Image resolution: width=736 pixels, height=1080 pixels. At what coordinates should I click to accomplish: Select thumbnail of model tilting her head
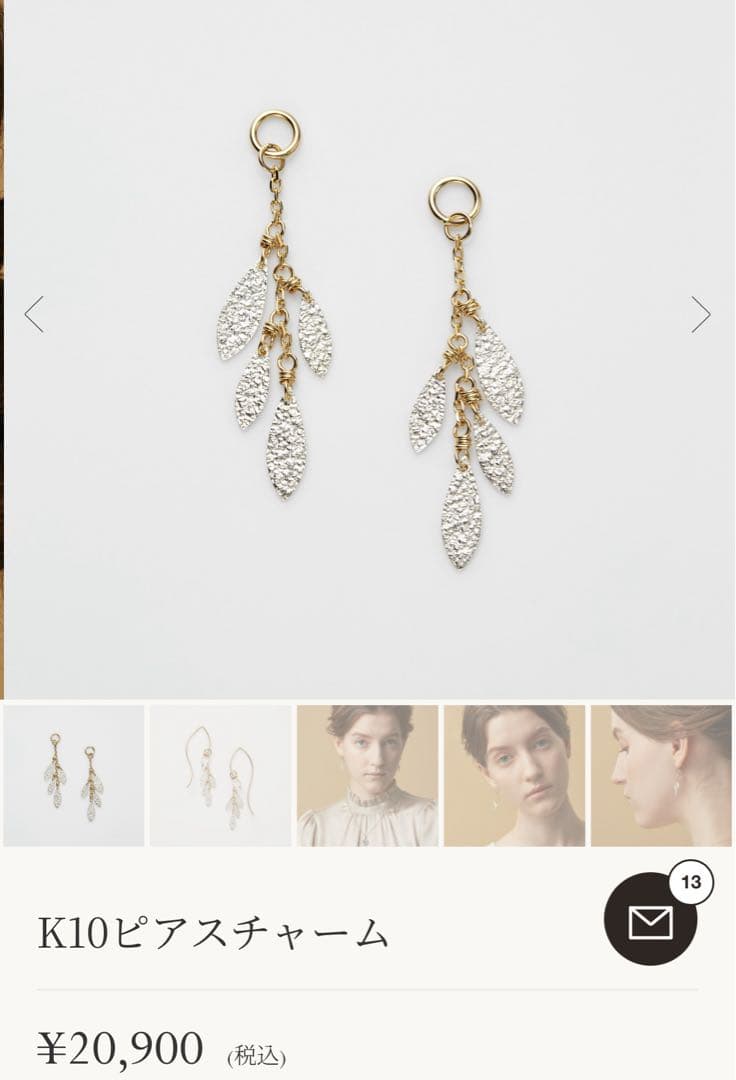pyautogui.click(x=514, y=776)
